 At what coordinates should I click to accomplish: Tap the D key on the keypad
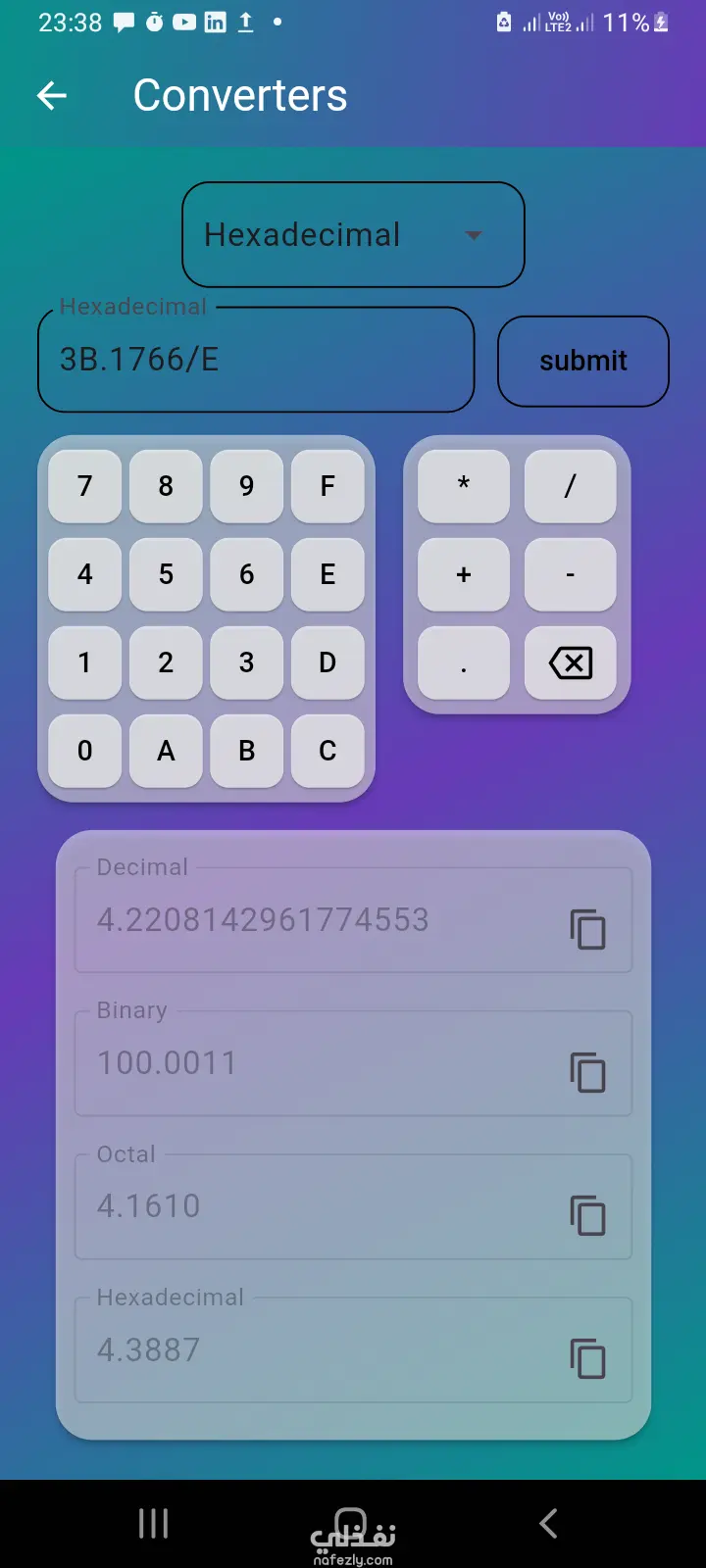pos(328,662)
